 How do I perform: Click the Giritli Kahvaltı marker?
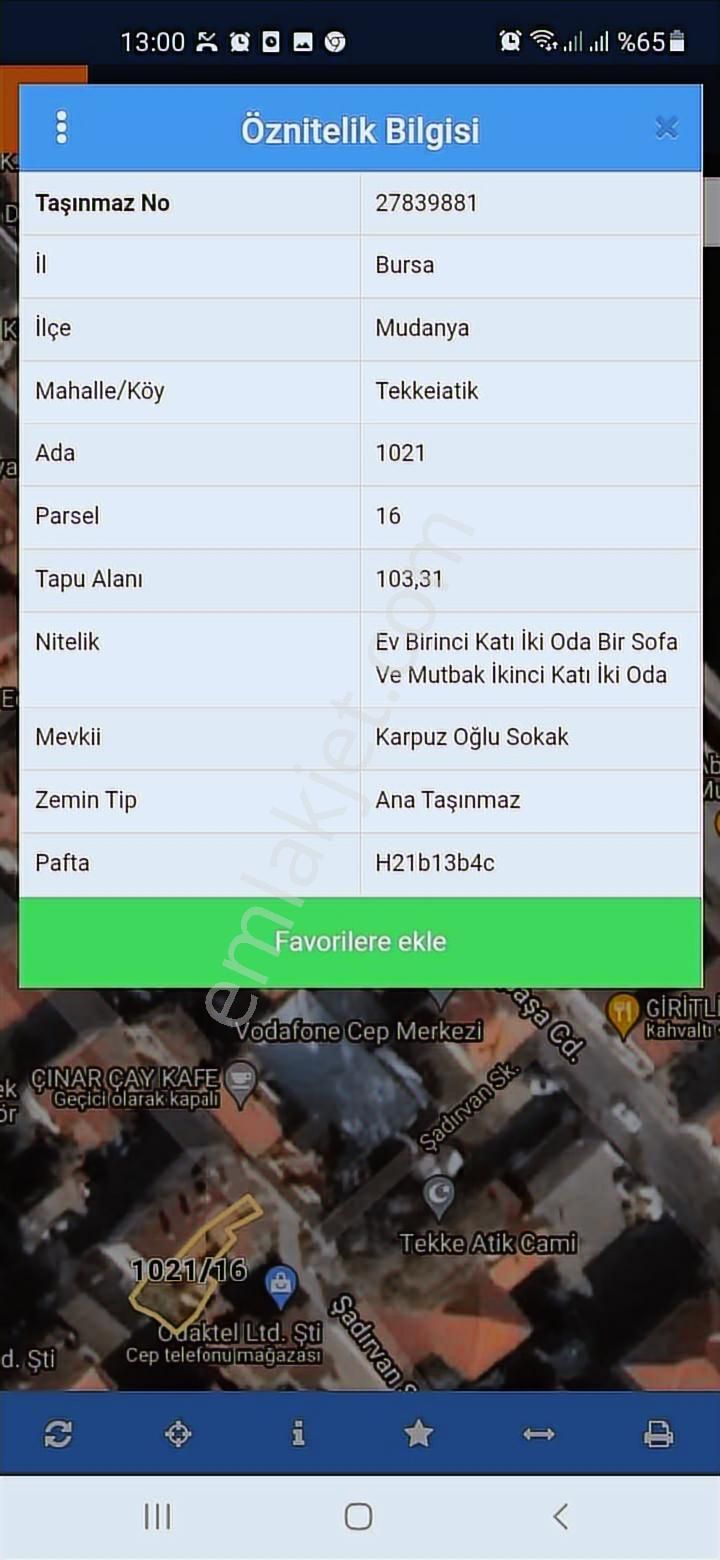pyautogui.click(x=625, y=1012)
